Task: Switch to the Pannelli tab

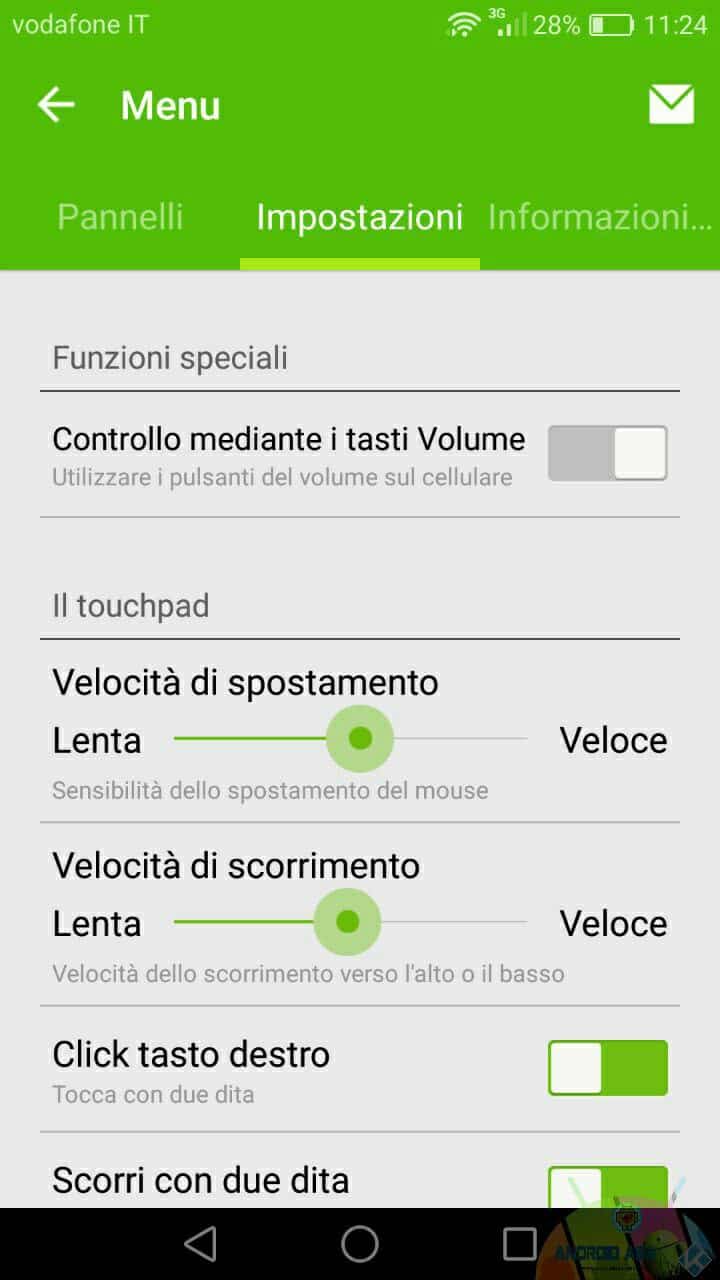Action: coord(120,217)
